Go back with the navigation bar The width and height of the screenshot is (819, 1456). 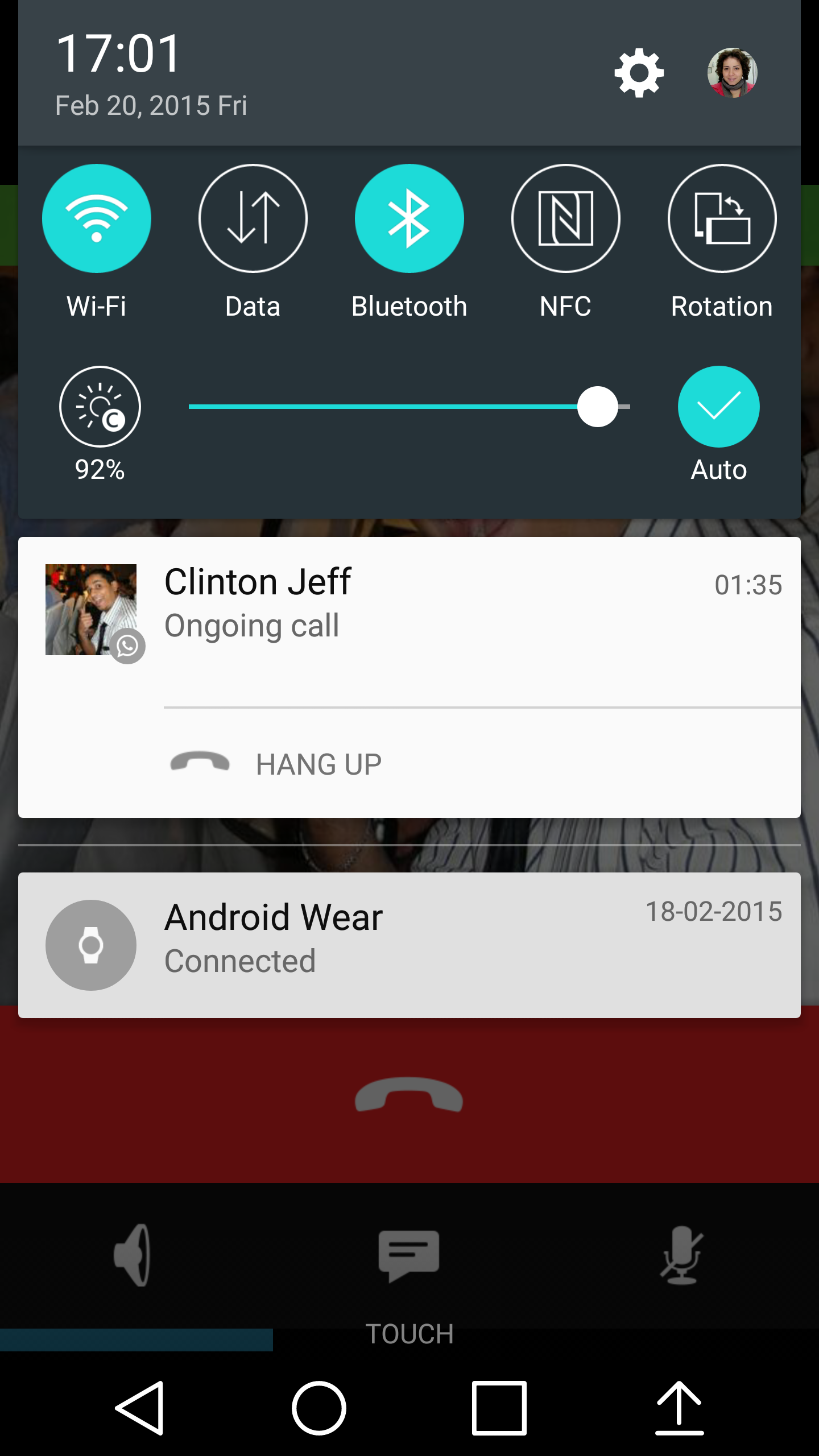coord(140,1408)
